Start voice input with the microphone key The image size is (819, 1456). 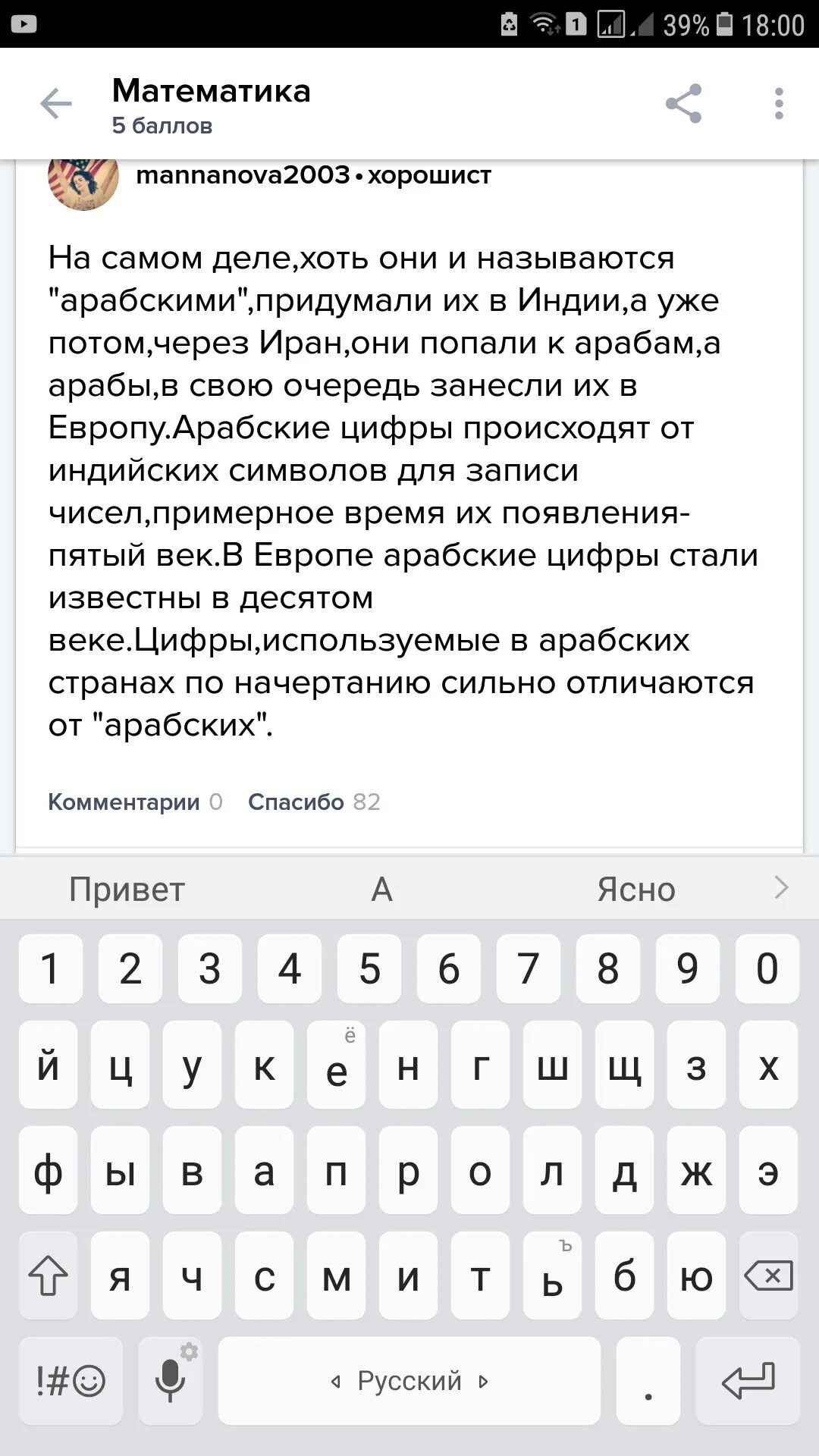click(171, 1381)
